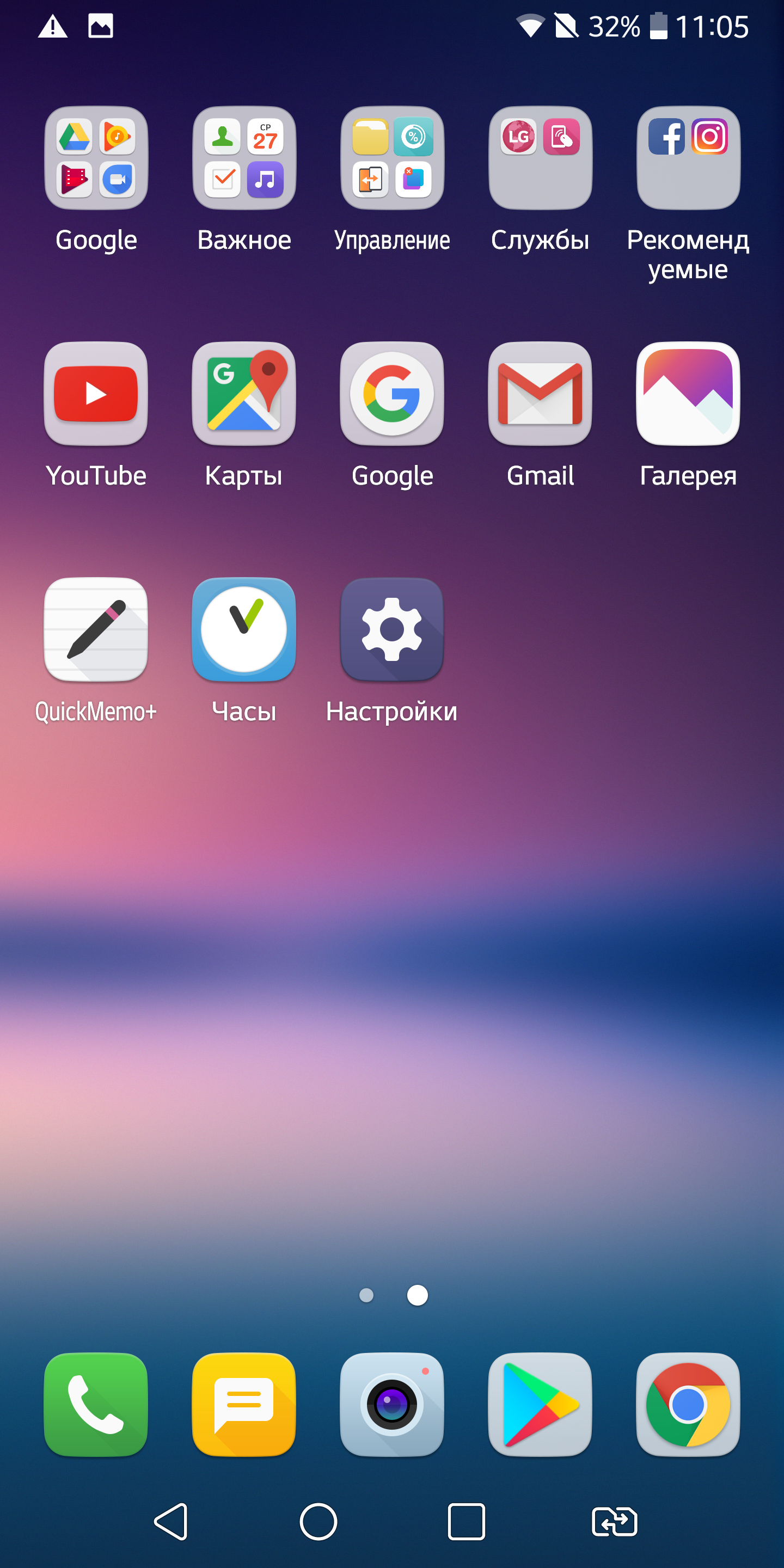Launch the YouTube app
784x1568 pixels.
[x=96, y=394]
